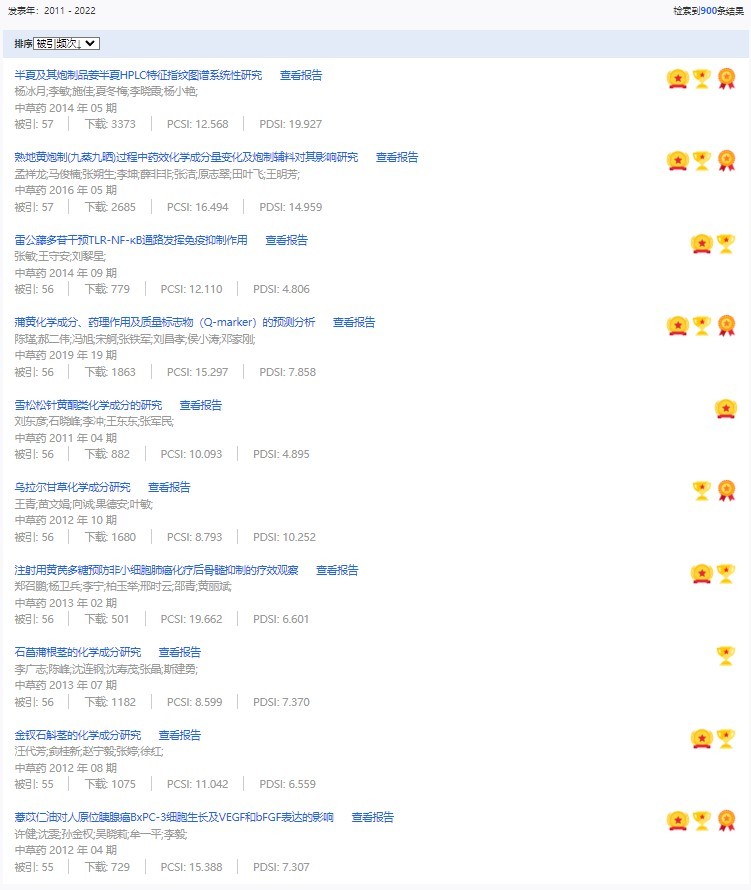View report for 石菖蒲根茎的化学成分研究
The image size is (751, 890).
click(x=179, y=652)
